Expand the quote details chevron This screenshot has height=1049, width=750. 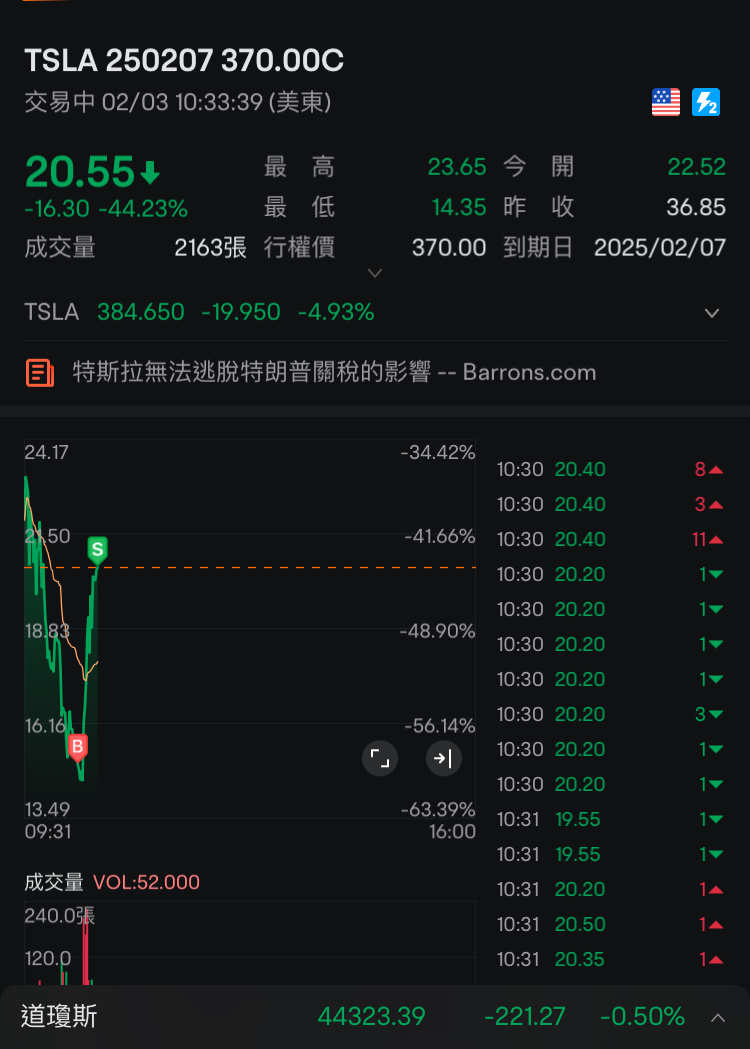click(x=375, y=272)
